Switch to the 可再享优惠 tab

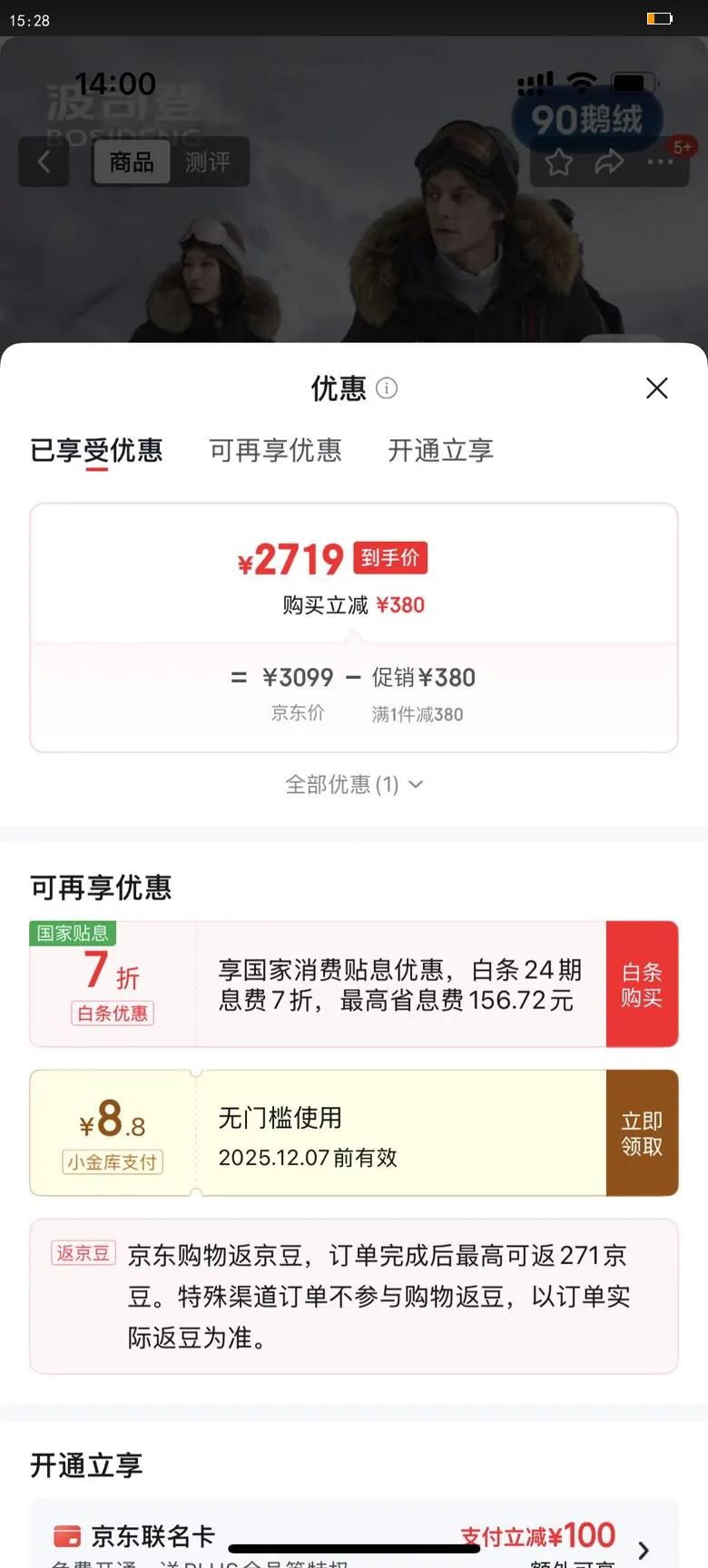[x=277, y=451]
